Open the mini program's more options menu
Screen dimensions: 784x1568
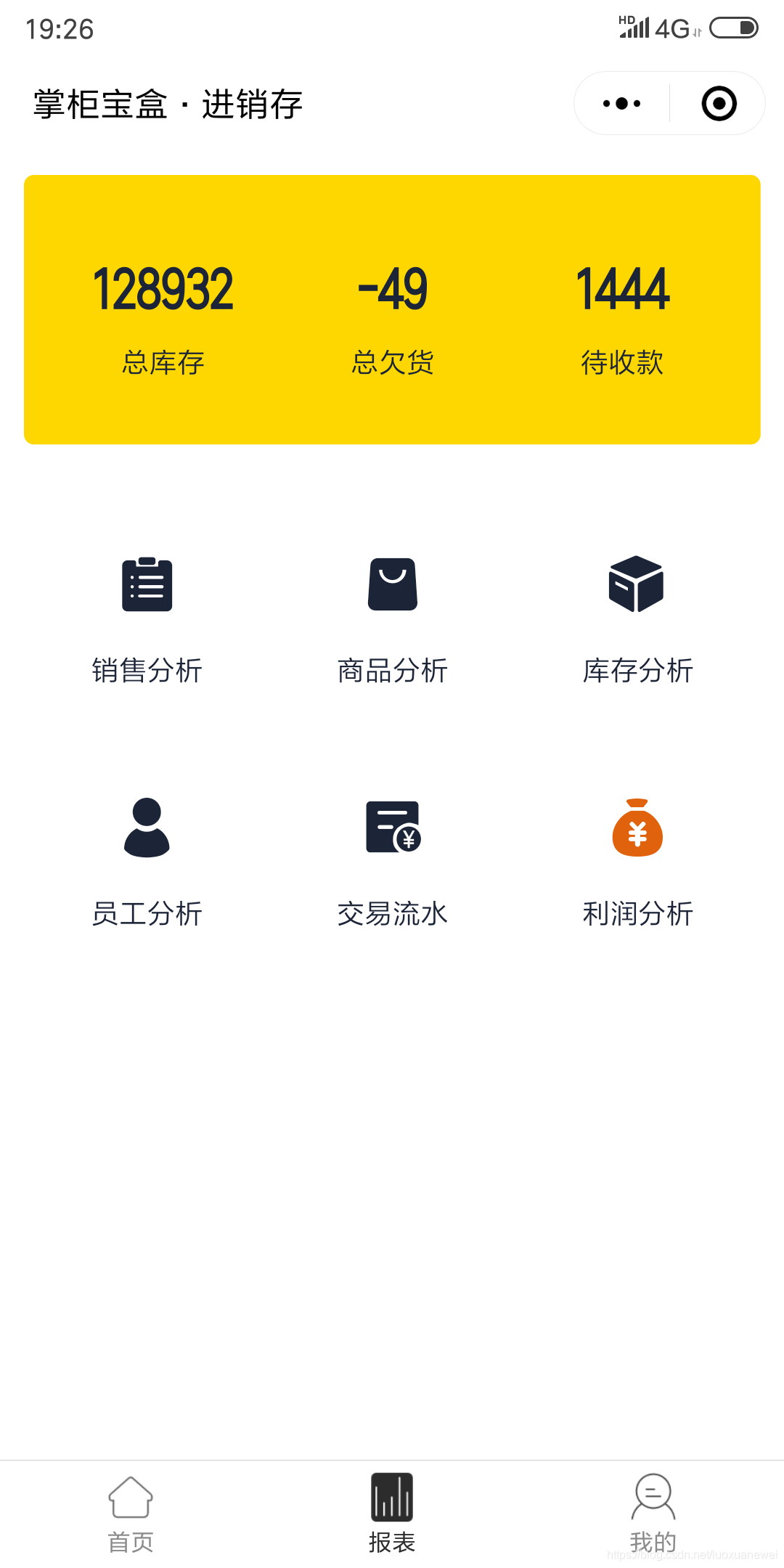coord(621,104)
